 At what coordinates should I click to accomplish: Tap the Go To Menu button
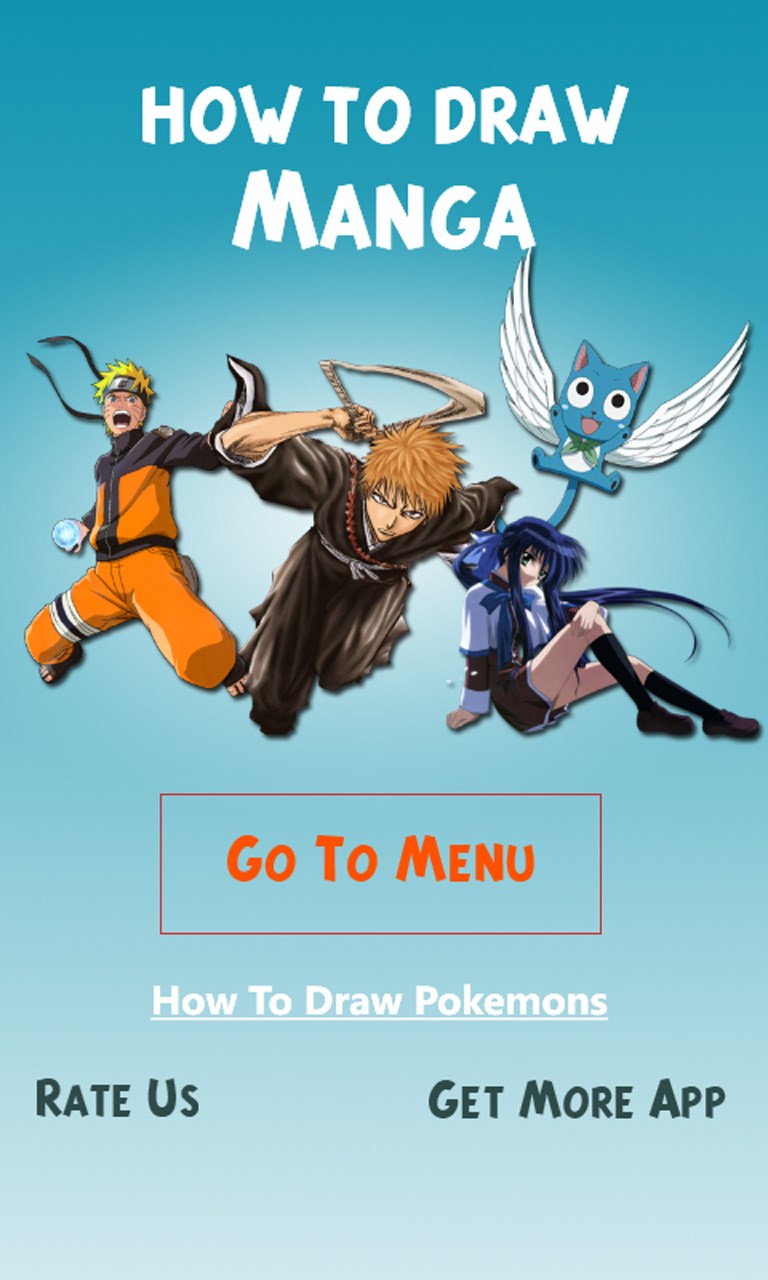(380, 863)
